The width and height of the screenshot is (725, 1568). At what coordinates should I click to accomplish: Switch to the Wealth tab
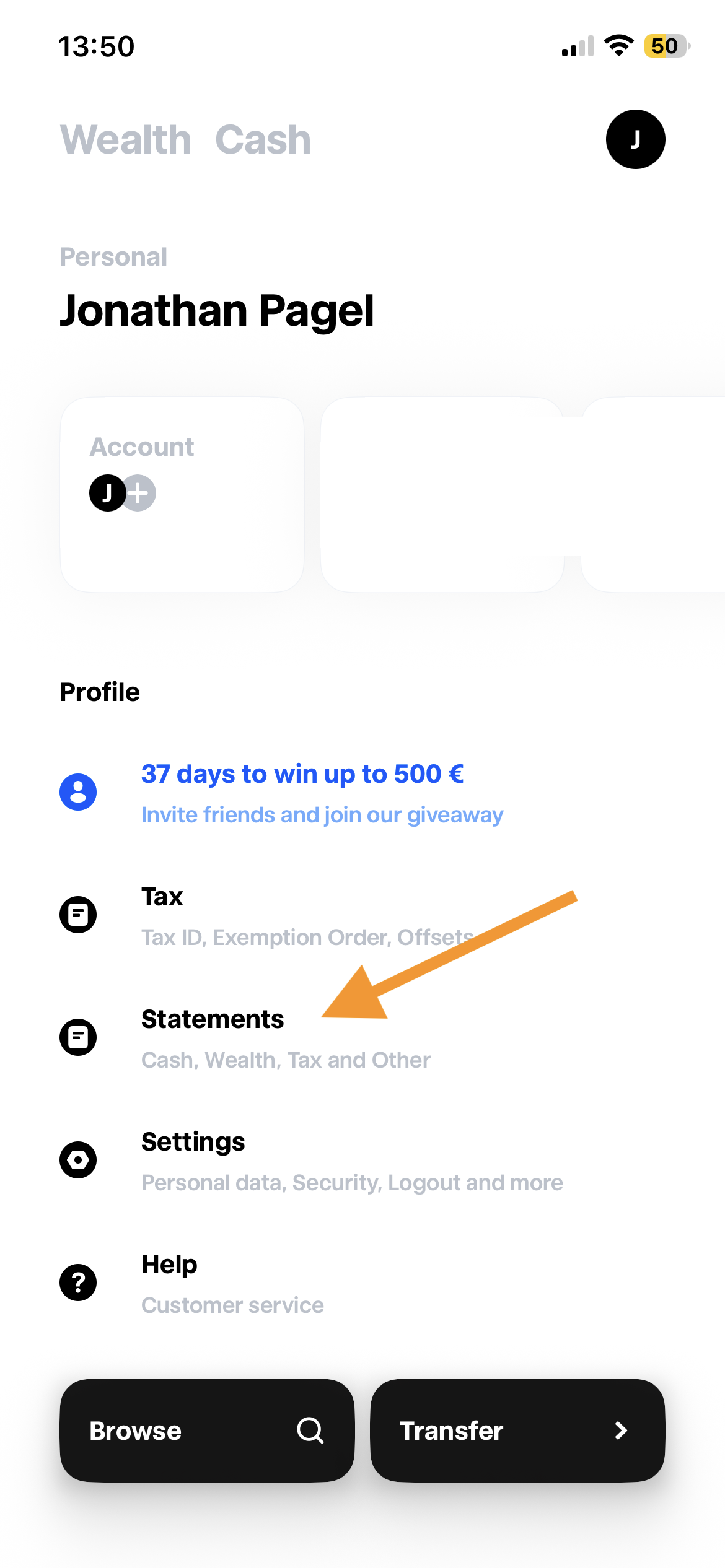[126, 139]
